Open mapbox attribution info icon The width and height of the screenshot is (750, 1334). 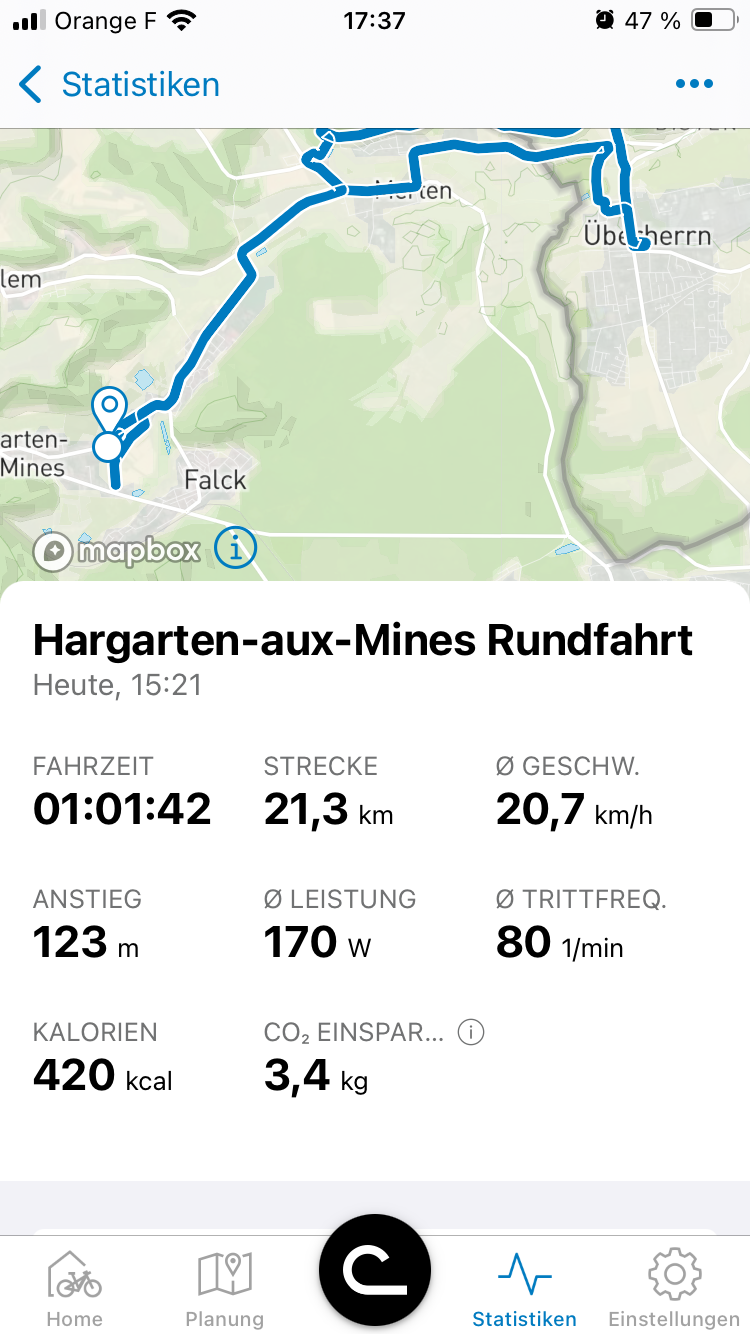[235, 548]
